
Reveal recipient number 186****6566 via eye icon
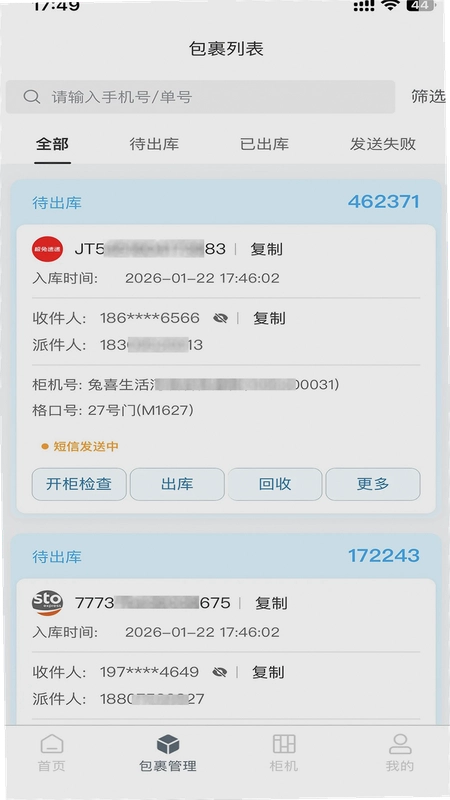pos(220,318)
